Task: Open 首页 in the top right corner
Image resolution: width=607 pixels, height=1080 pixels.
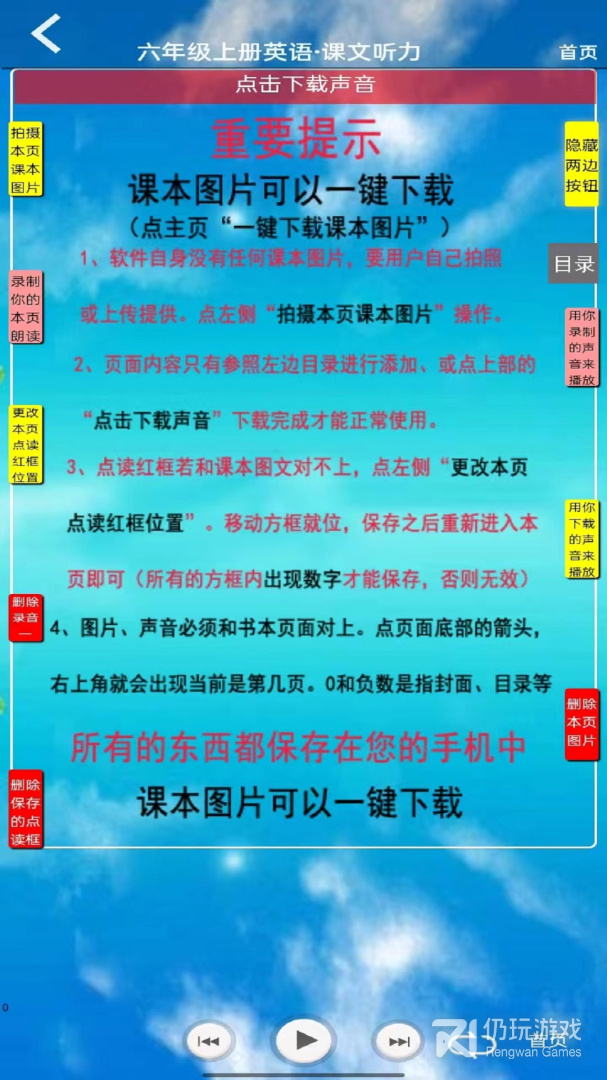Action: tap(577, 52)
